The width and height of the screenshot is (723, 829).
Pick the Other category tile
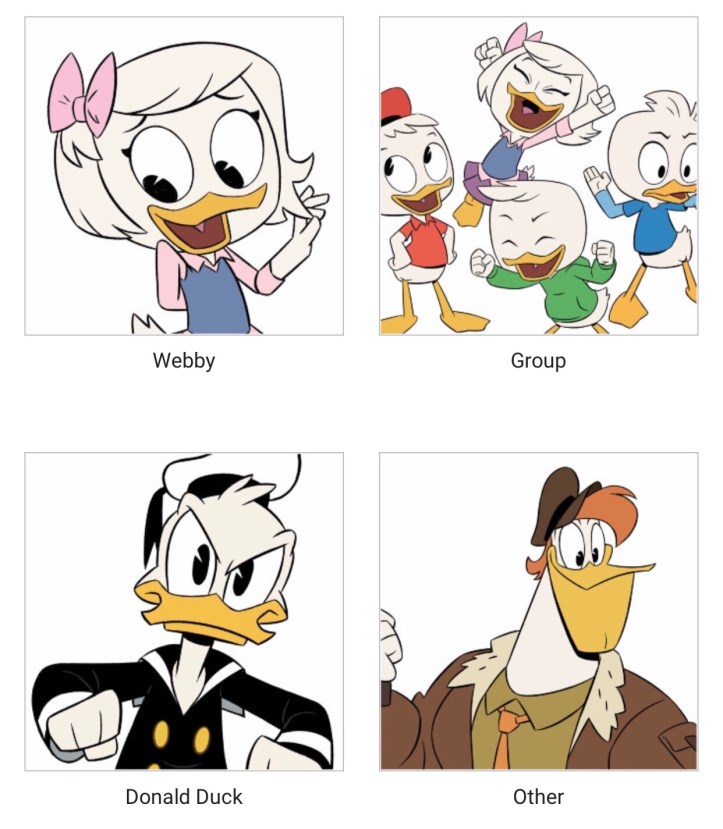[538, 611]
